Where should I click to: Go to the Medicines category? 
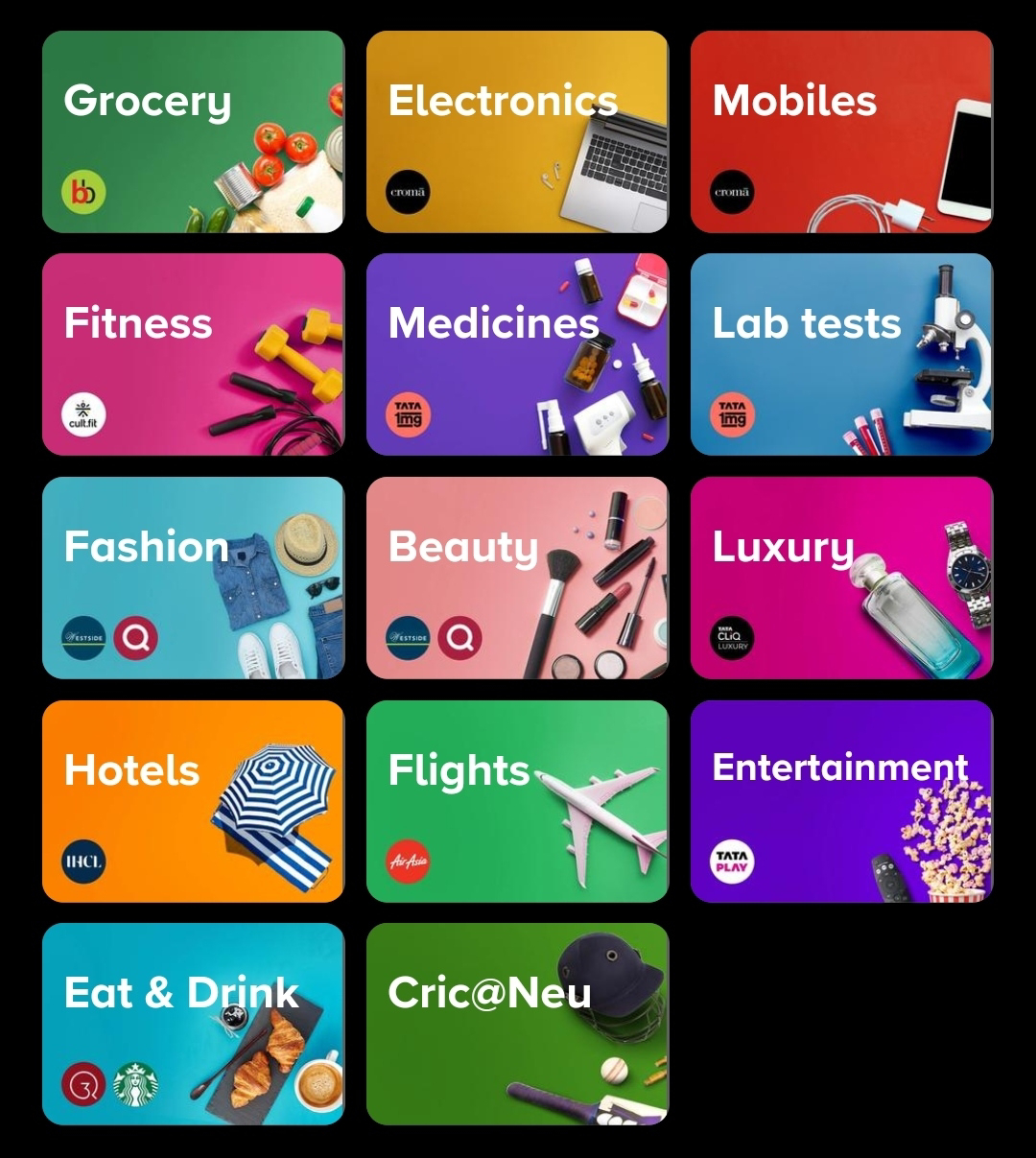point(517,354)
